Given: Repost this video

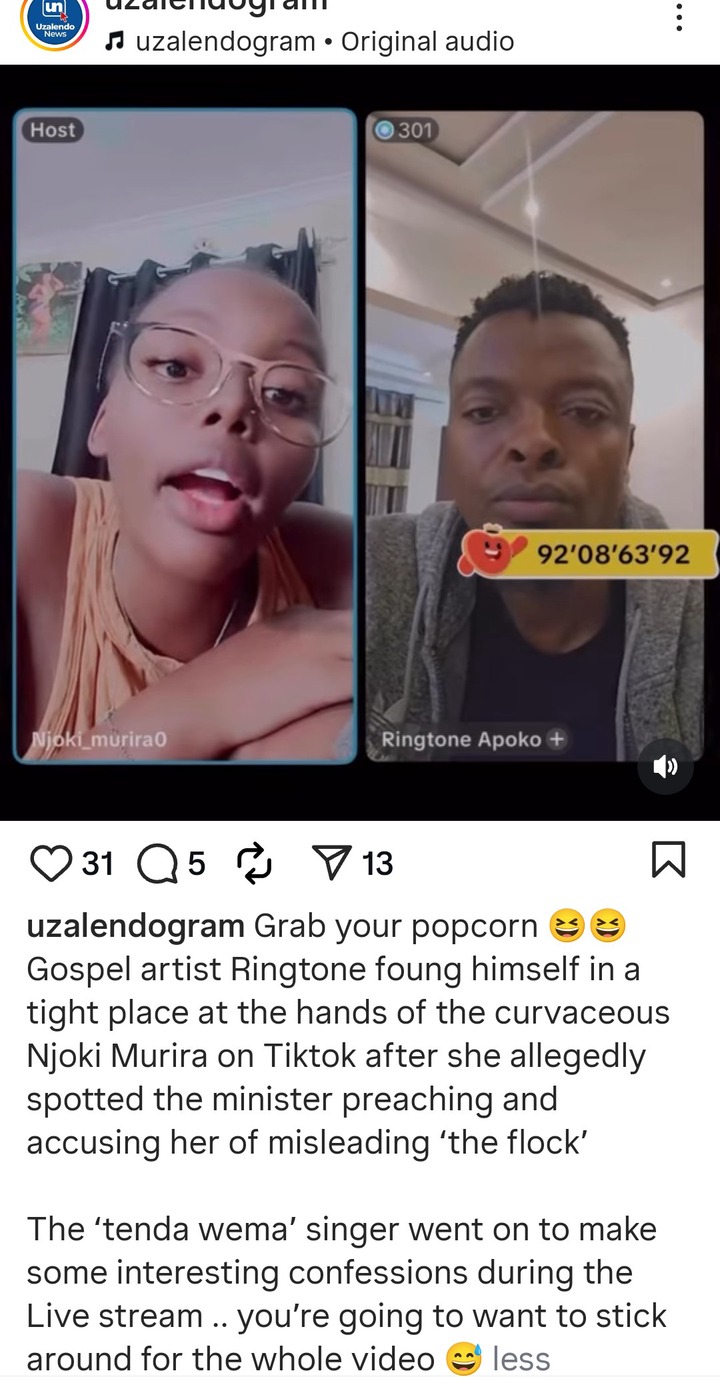Looking at the screenshot, I should (256, 863).
